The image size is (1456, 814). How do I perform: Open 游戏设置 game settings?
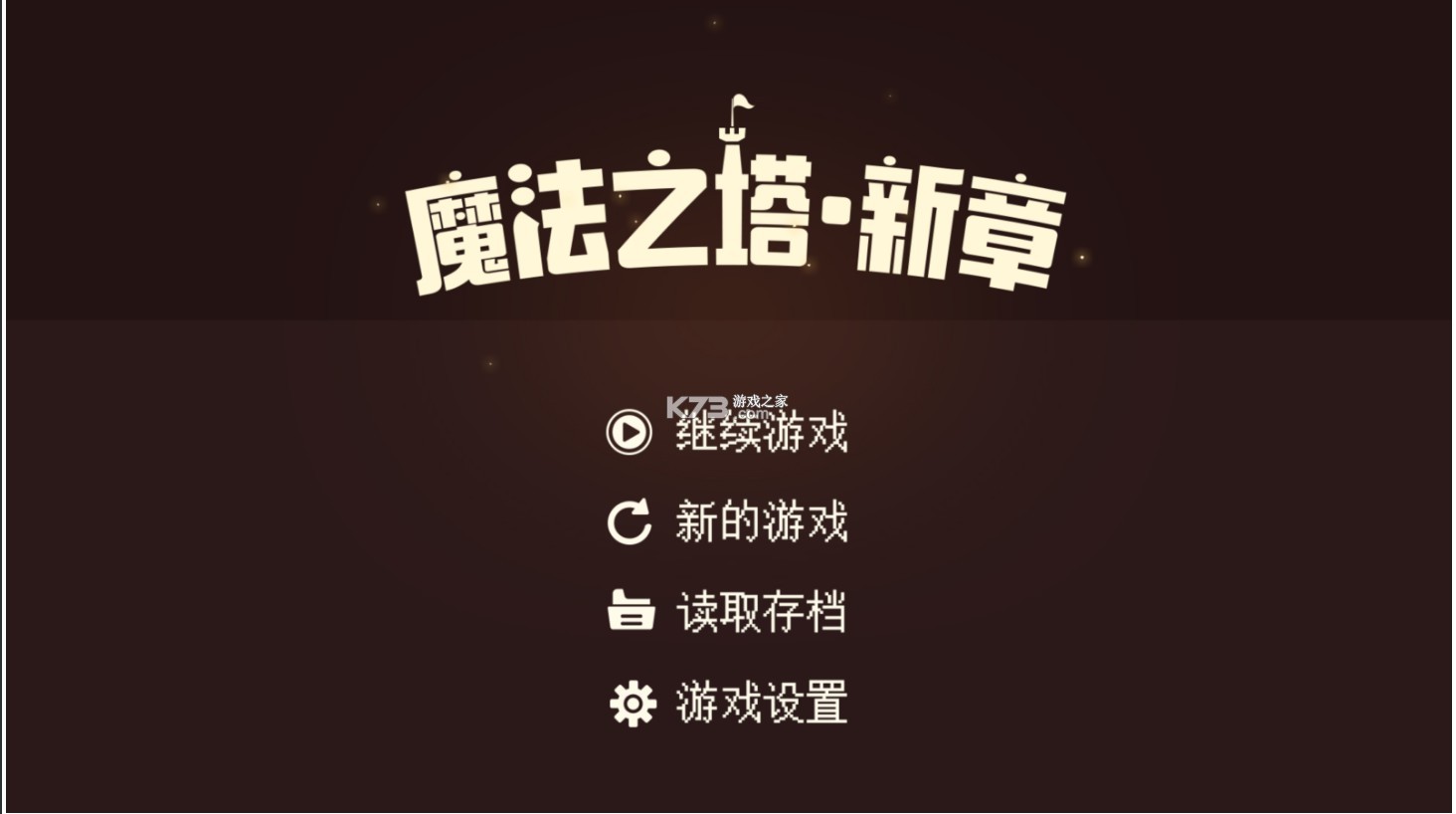760,703
